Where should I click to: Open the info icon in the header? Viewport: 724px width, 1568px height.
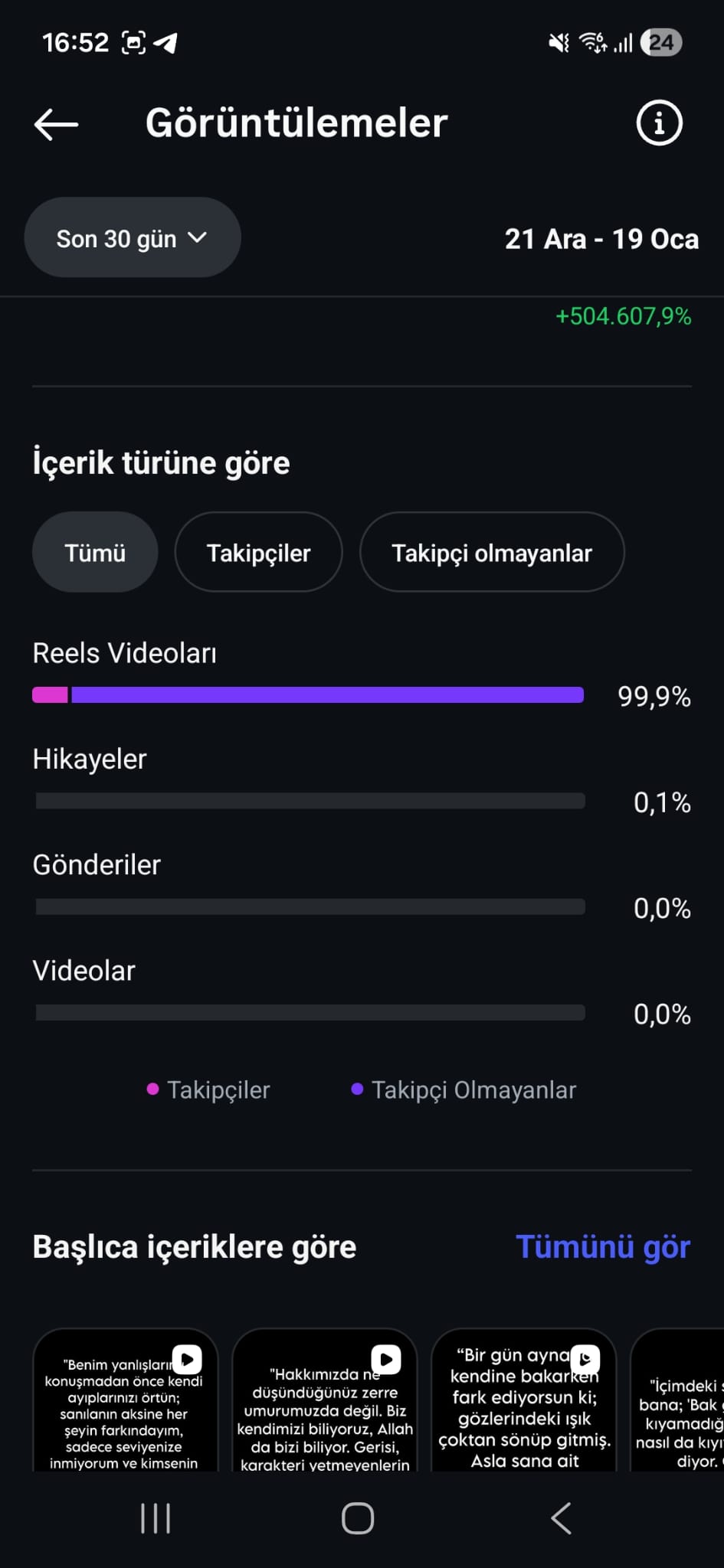(659, 122)
